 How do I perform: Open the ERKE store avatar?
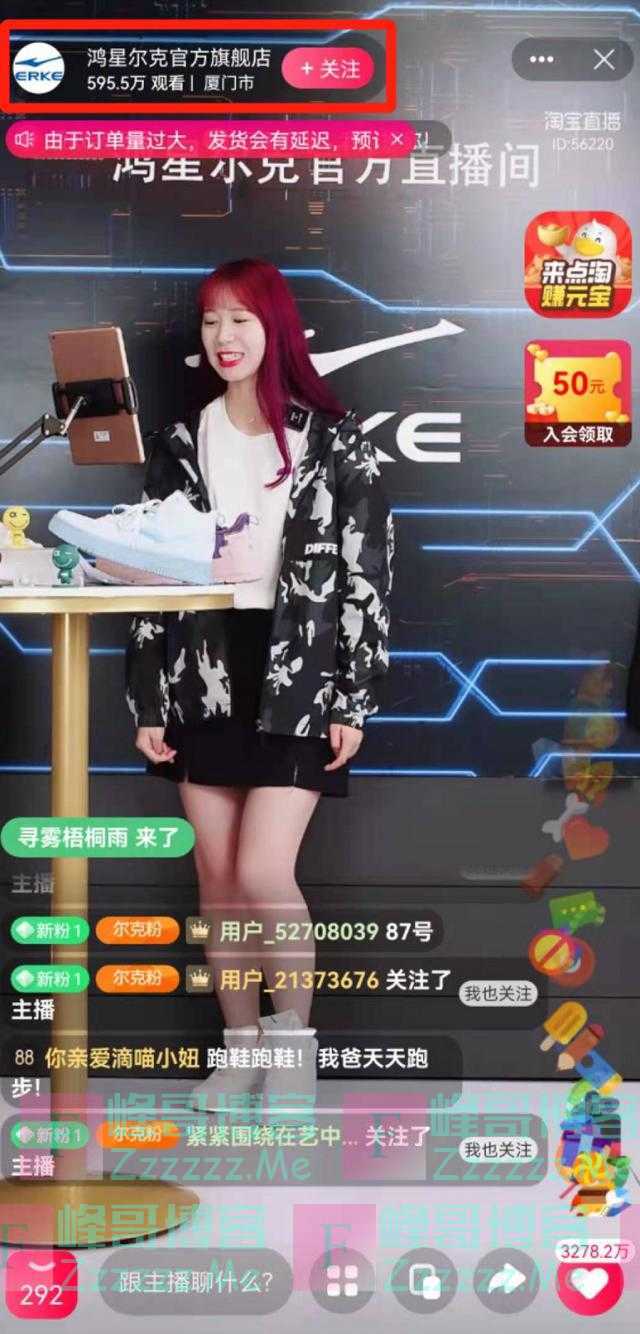pos(39,69)
